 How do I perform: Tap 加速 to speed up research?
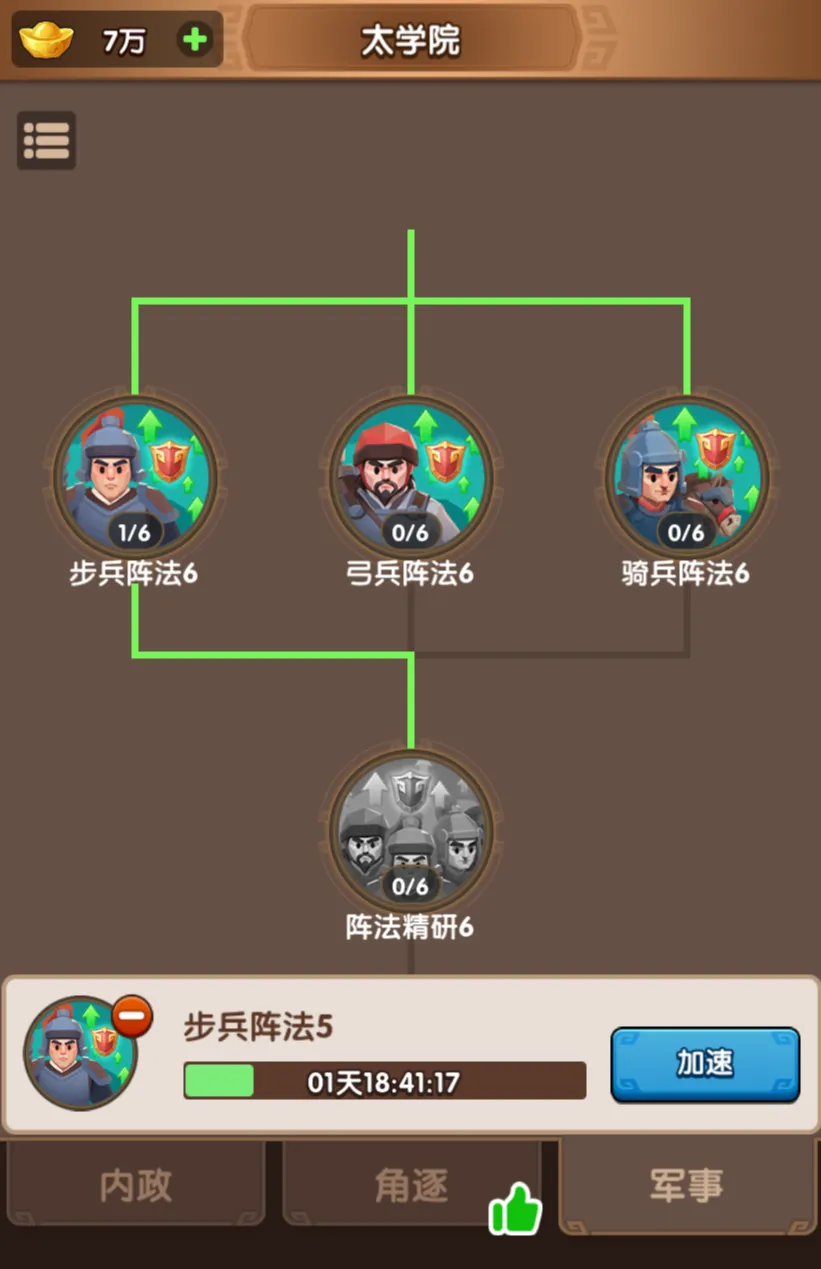tap(705, 1064)
